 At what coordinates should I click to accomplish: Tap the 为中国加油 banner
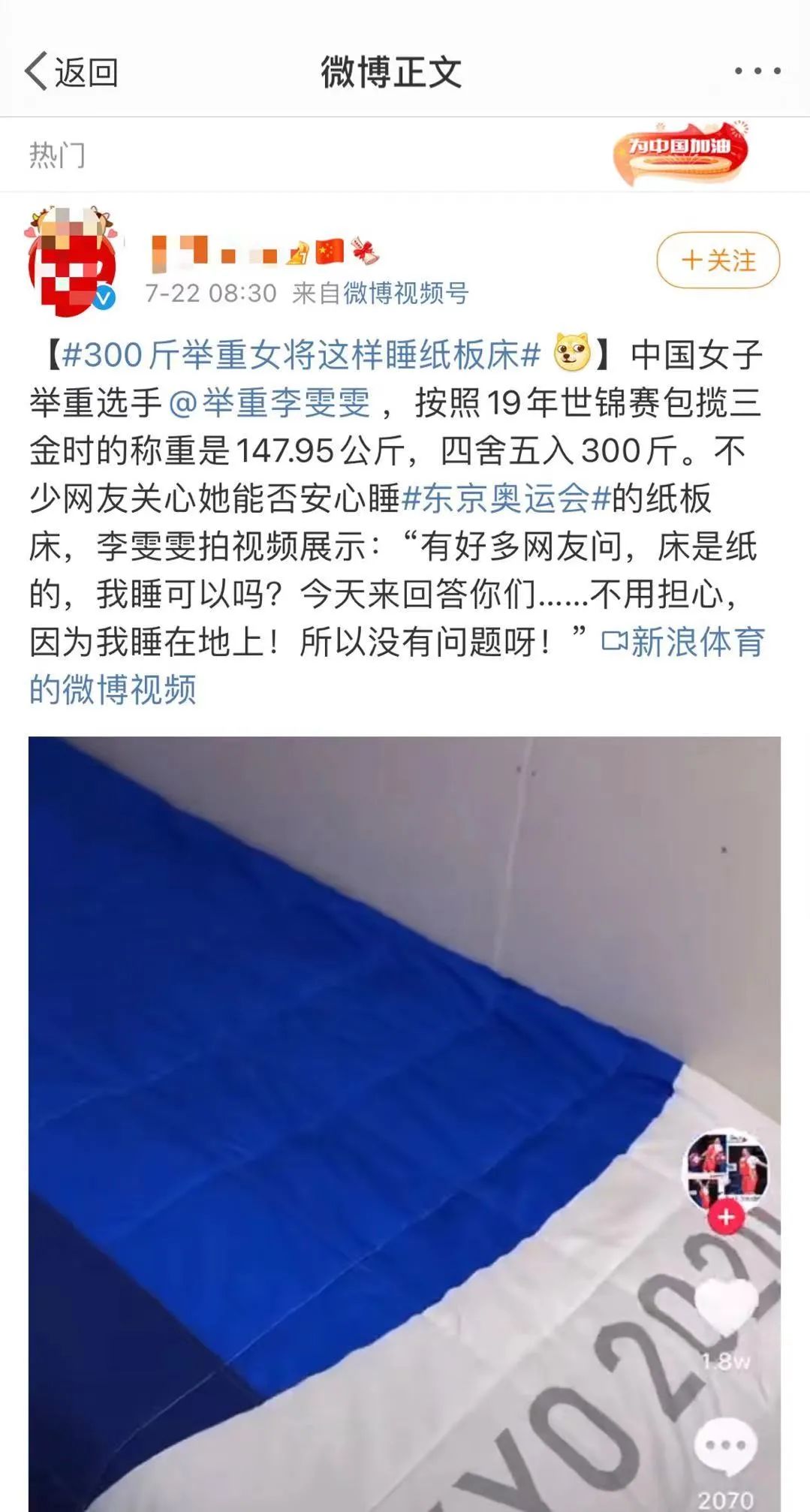coord(681,153)
